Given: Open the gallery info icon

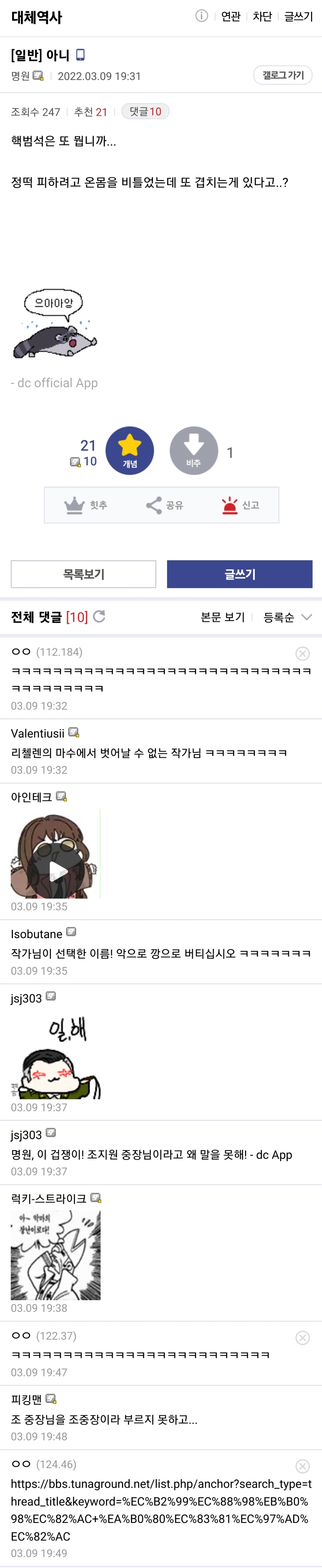Looking at the screenshot, I should click(202, 16).
